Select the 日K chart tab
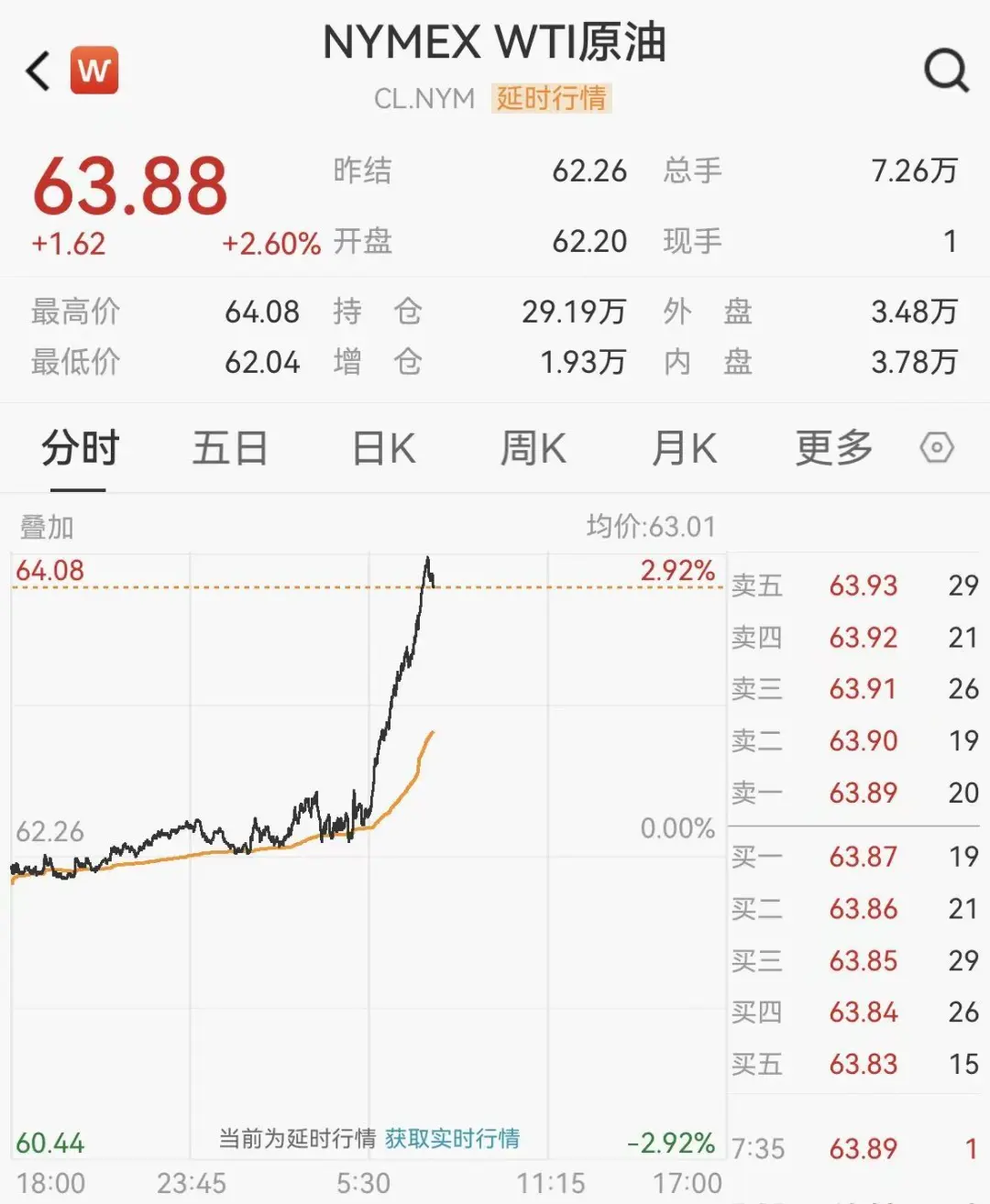This screenshot has height=1204, width=990. (384, 449)
